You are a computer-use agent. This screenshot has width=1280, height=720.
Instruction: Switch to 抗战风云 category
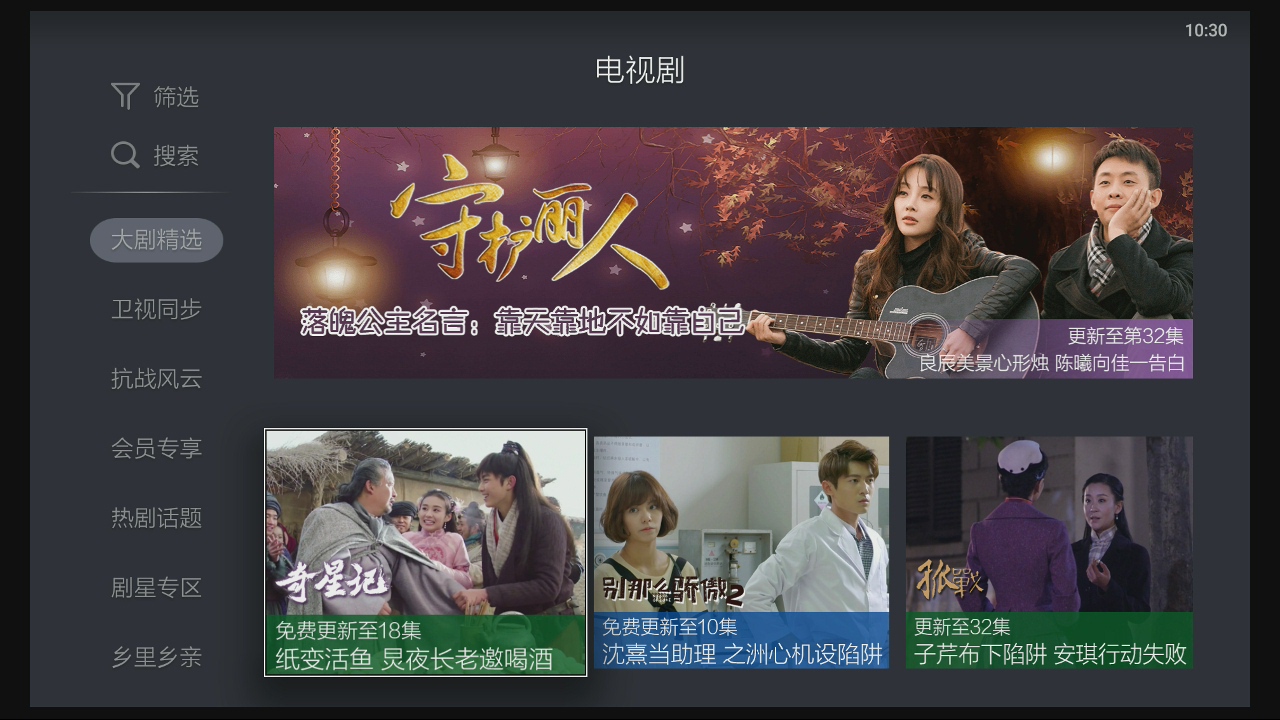(x=156, y=379)
